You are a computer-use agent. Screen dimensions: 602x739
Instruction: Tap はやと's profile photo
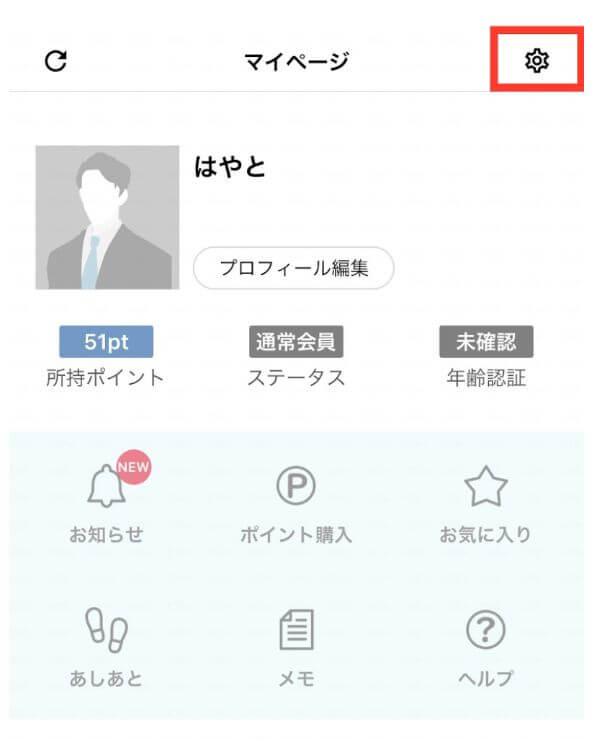point(107,217)
